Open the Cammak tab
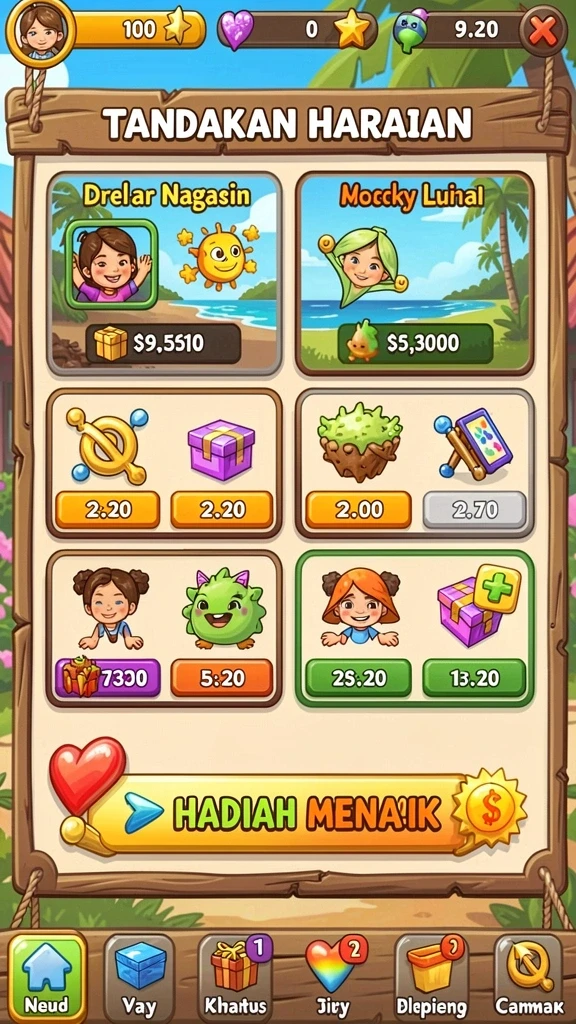Image resolution: width=576 pixels, height=1024 pixels. click(528, 977)
